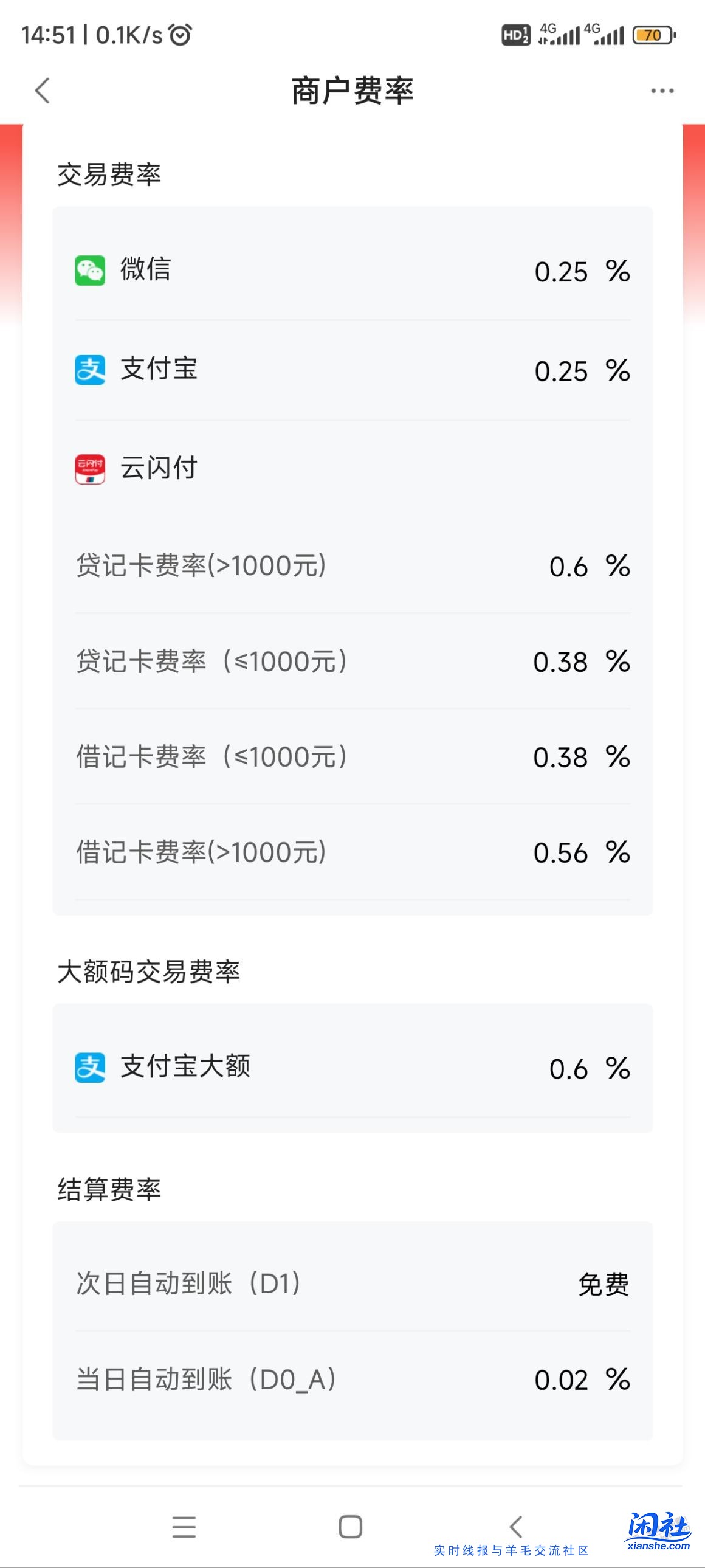Click the 云闪付 (UnionPay QuickPass) icon
The image size is (705, 1568).
click(90, 469)
